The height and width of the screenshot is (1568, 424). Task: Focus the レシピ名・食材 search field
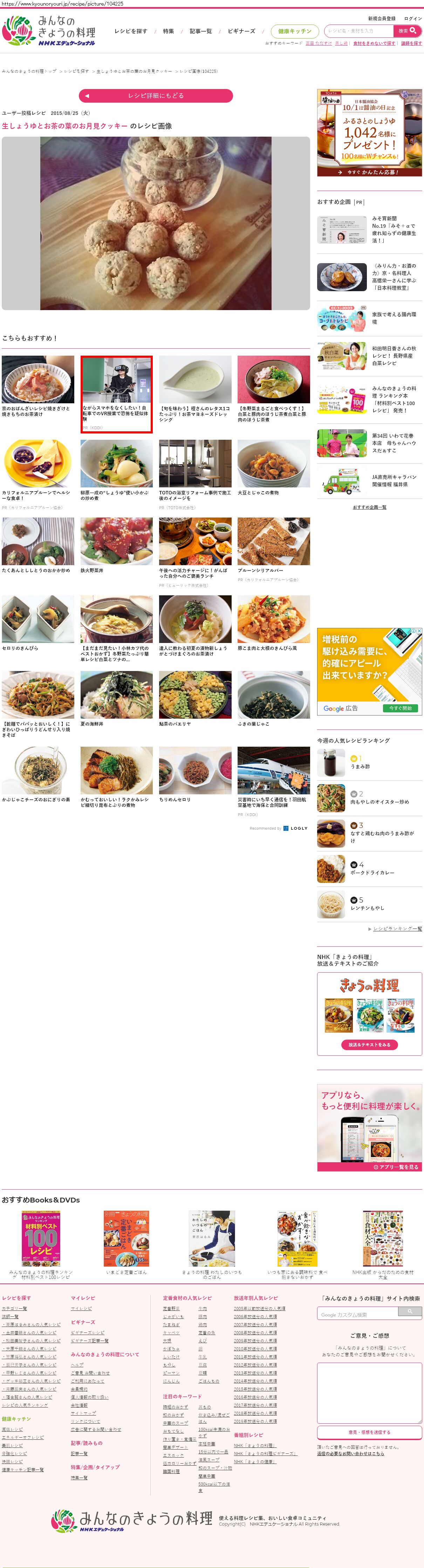(359, 30)
